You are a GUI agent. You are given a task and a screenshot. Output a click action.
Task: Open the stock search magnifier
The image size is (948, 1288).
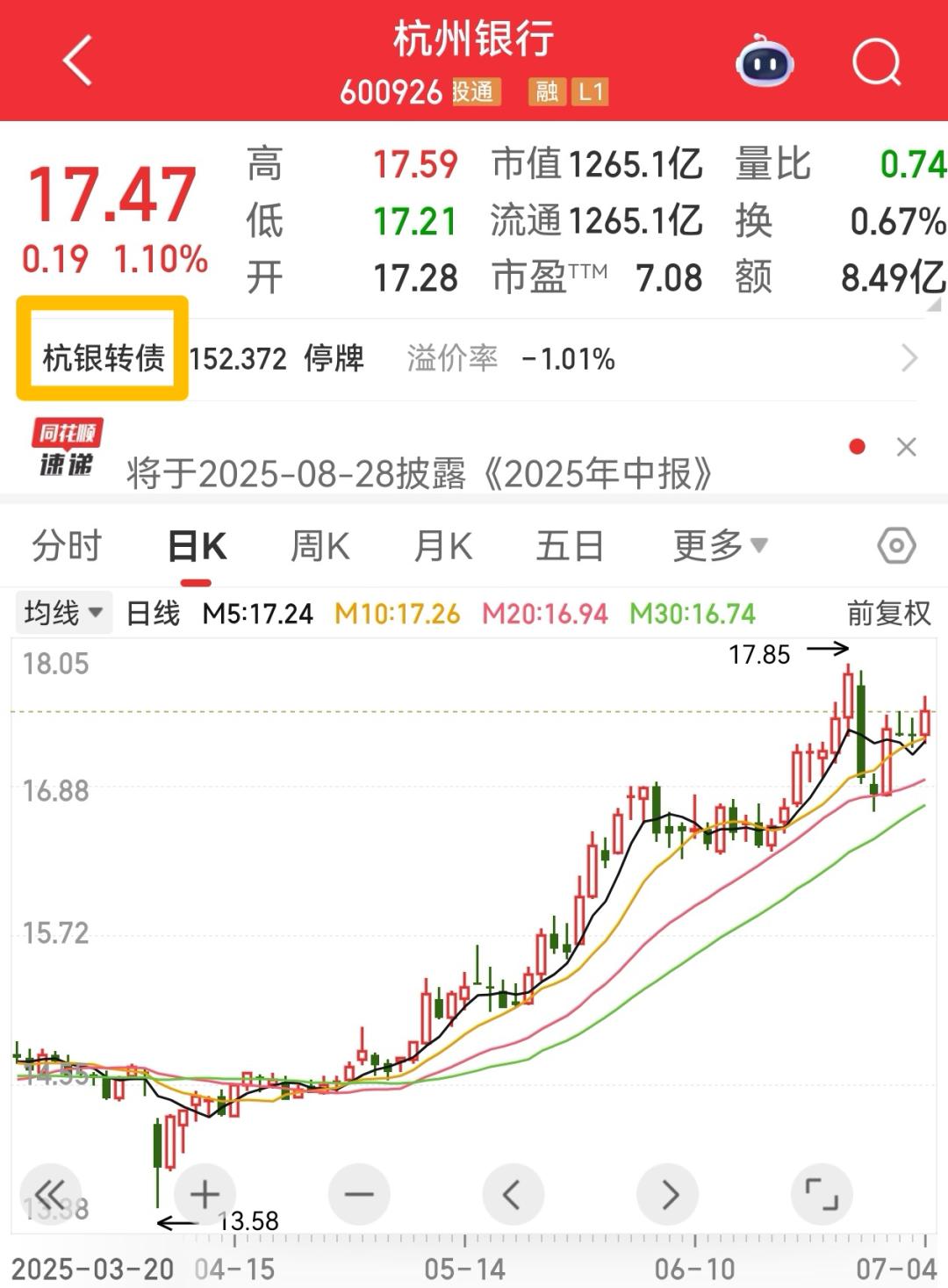click(x=876, y=62)
